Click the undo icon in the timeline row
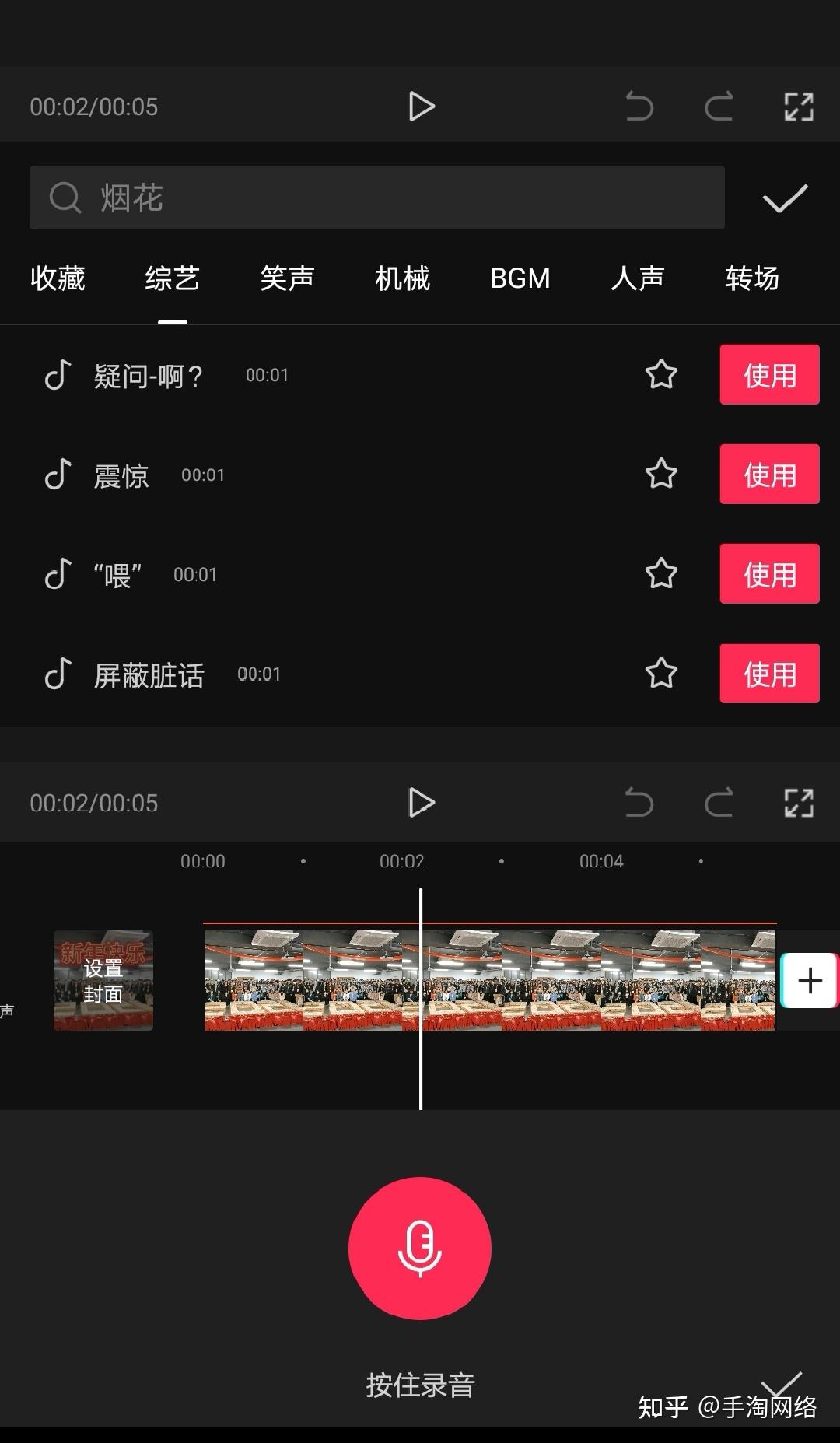This screenshot has height=1443, width=840. pyautogui.click(x=639, y=802)
